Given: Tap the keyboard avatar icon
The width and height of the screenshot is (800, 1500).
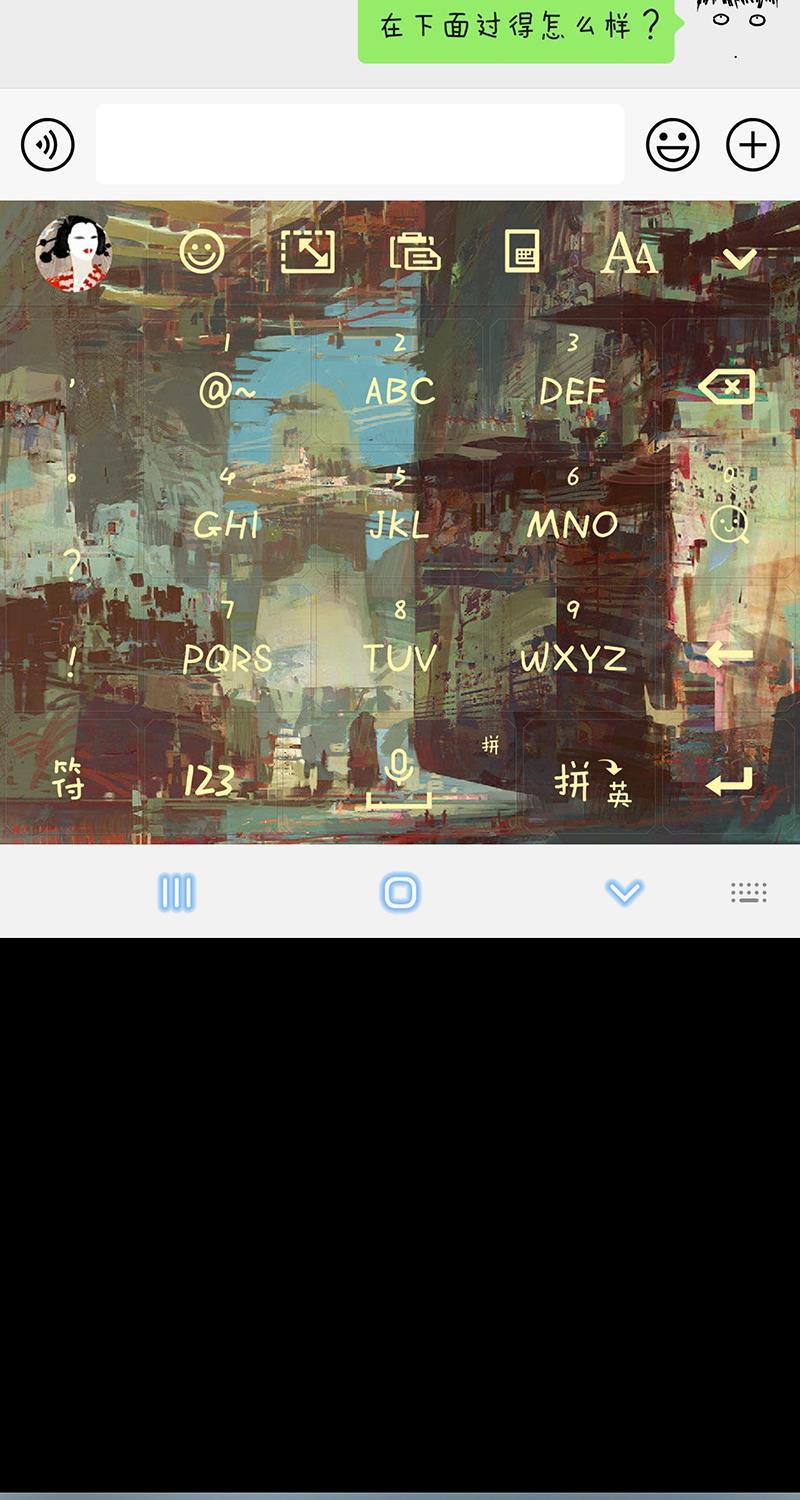Looking at the screenshot, I should pyautogui.click(x=73, y=254).
